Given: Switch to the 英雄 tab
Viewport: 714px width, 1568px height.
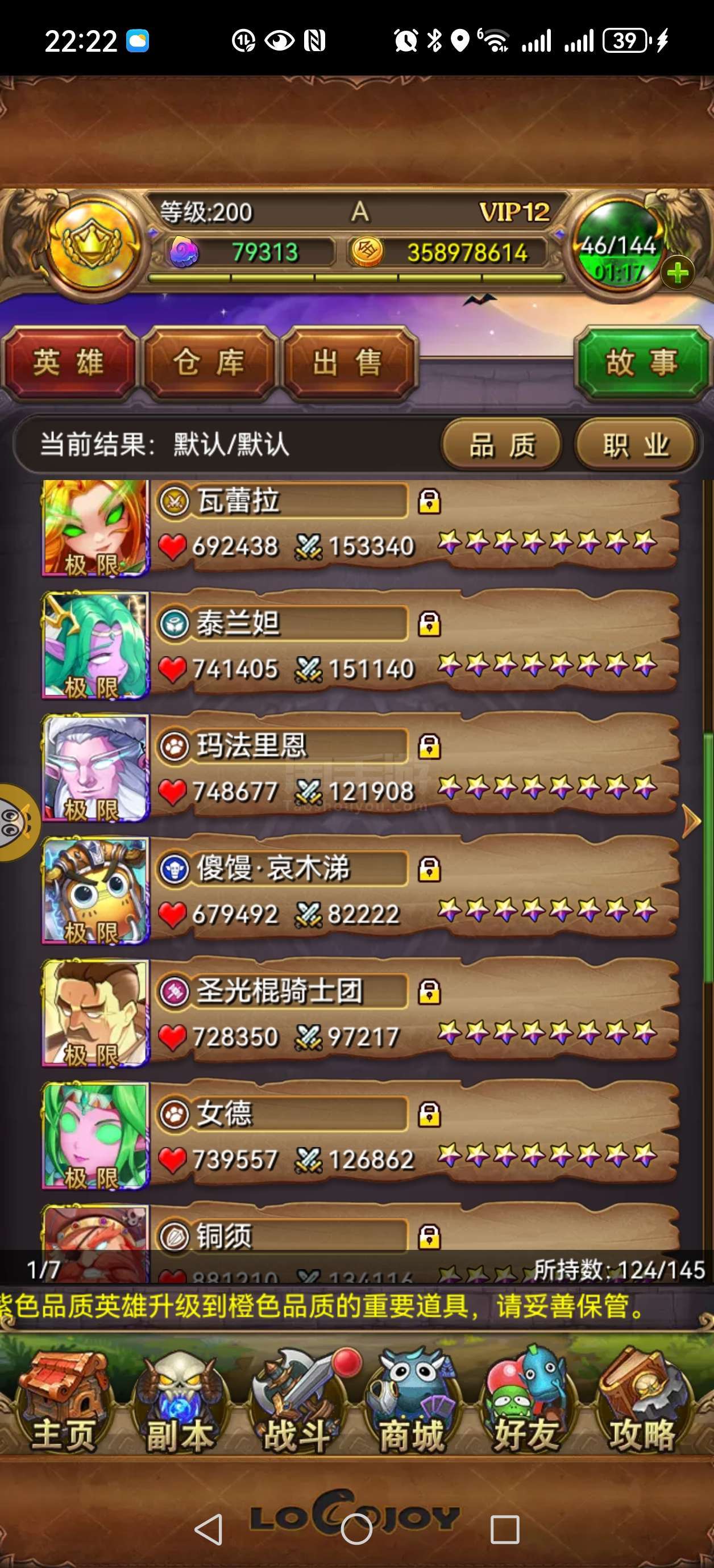Looking at the screenshot, I should click(x=68, y=364).
